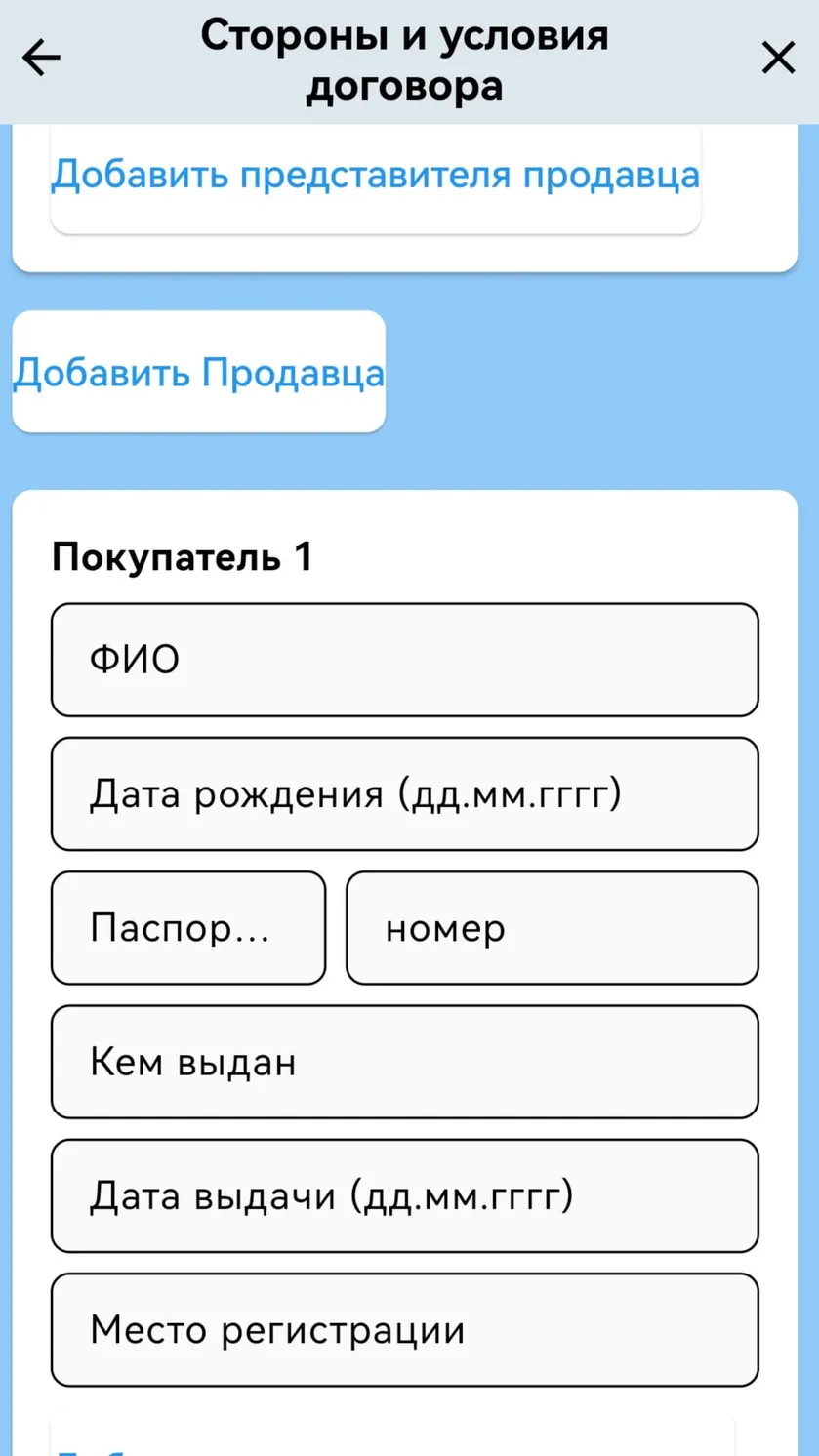Tap the 'Дата выдачи' field
Viewport: 819px width, 1456px height.
pos(404,1195)
